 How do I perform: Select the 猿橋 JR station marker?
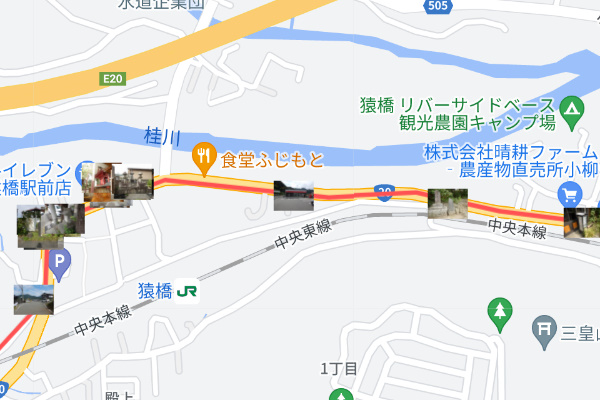tap(187, 291)
